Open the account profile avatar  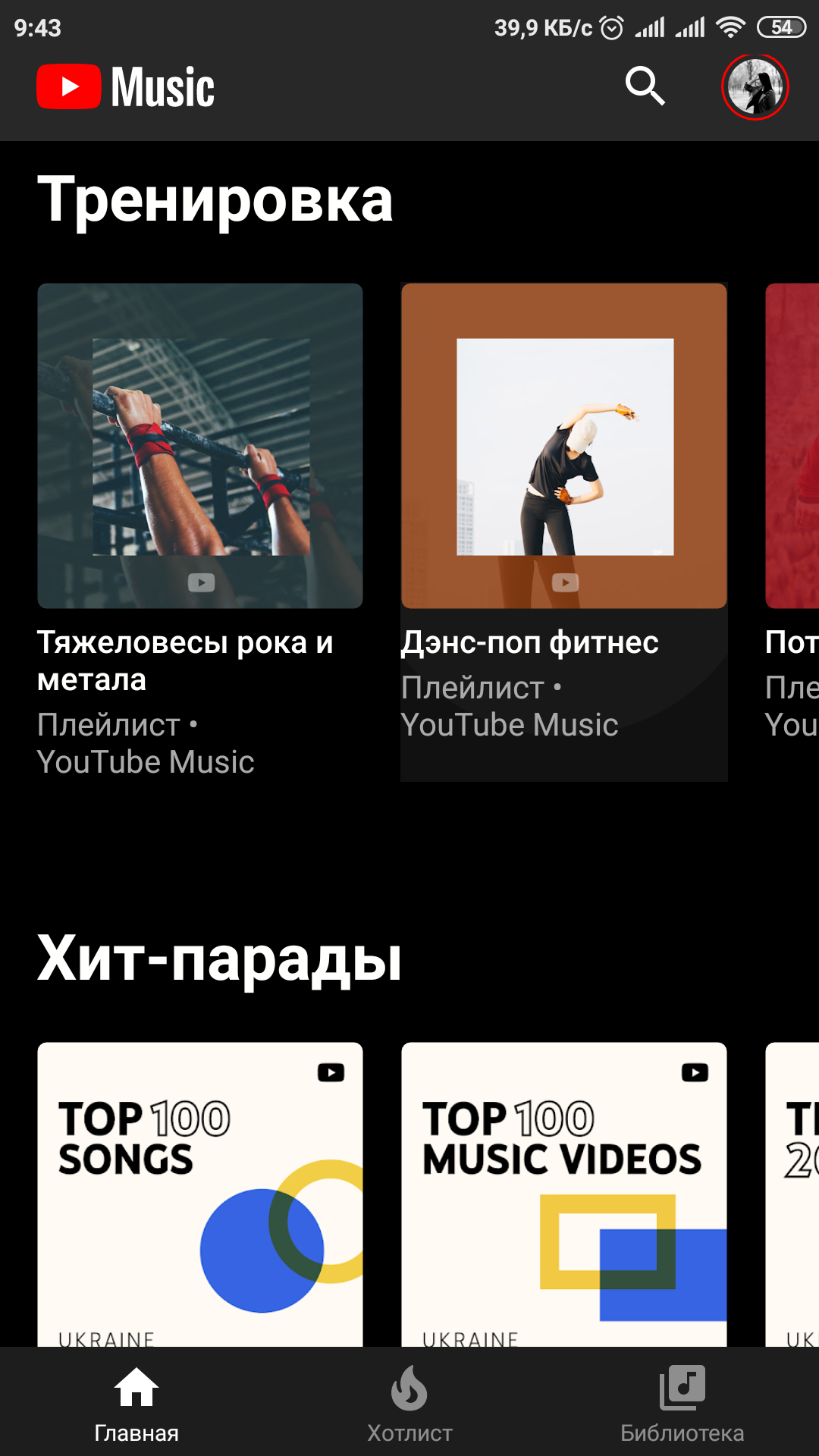(x=755, y=87)
